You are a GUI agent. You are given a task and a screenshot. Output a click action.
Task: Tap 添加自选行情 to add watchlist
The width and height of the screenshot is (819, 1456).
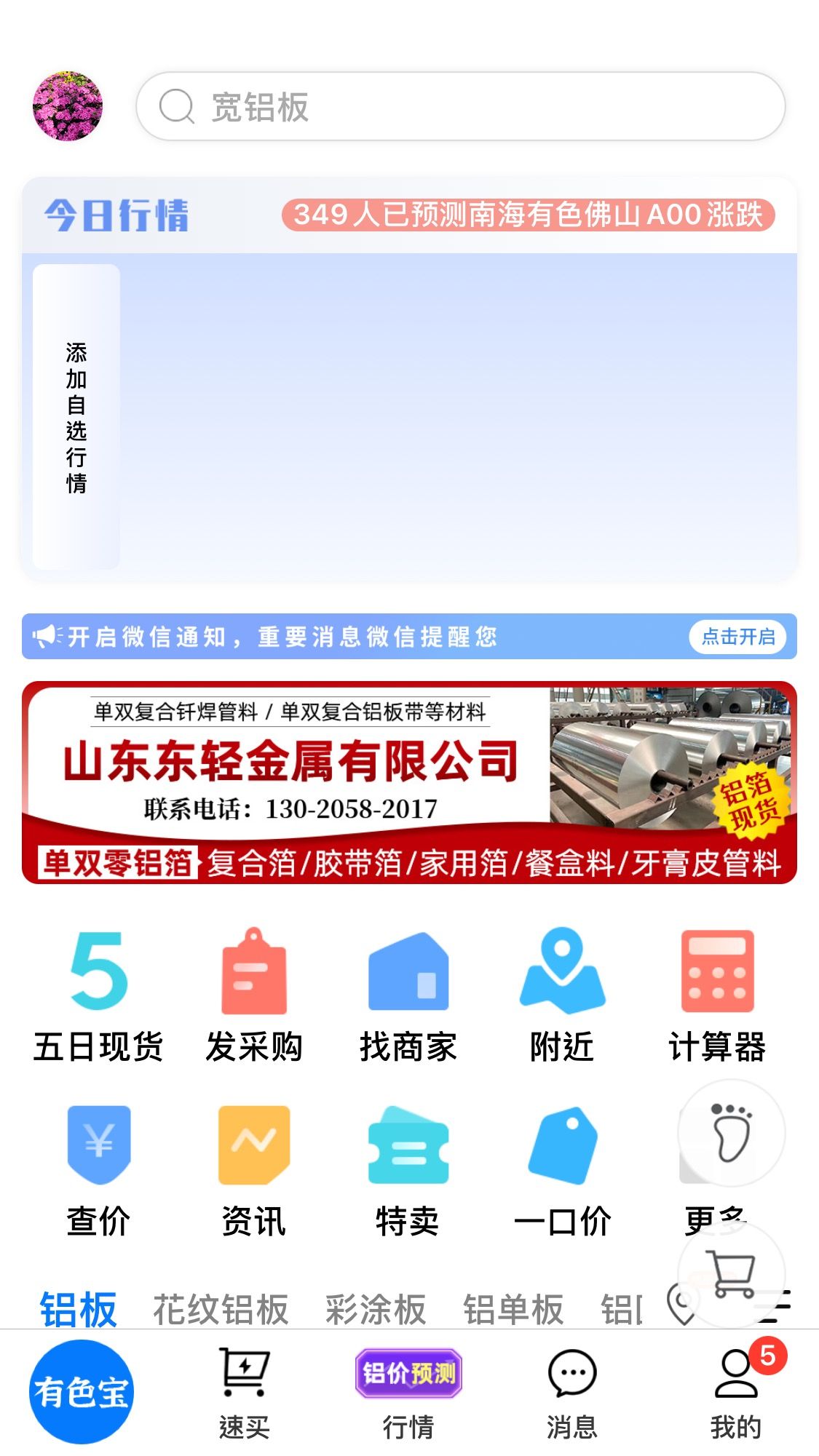(x=76, y=417)
